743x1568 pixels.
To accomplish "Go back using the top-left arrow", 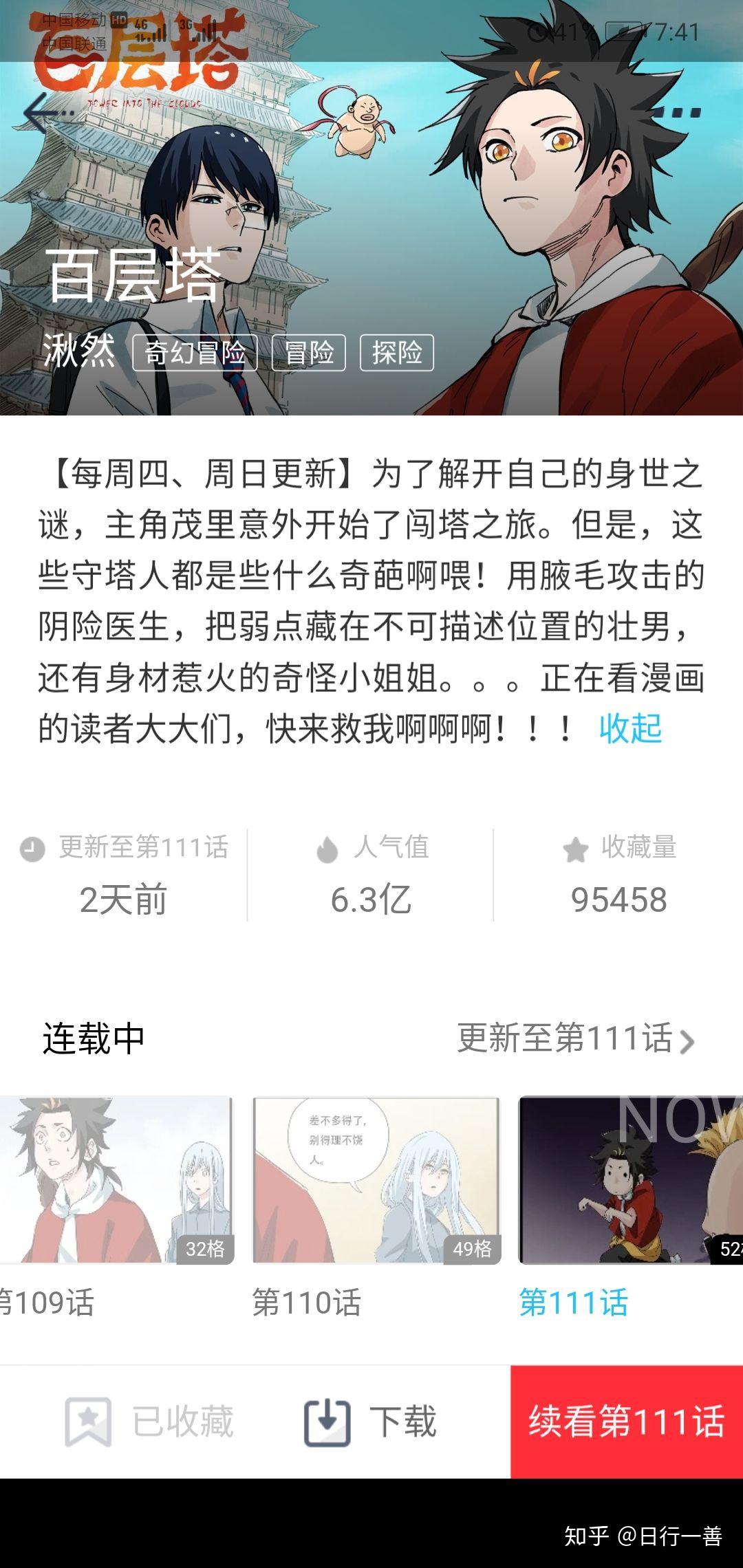I will pos(43,112).
